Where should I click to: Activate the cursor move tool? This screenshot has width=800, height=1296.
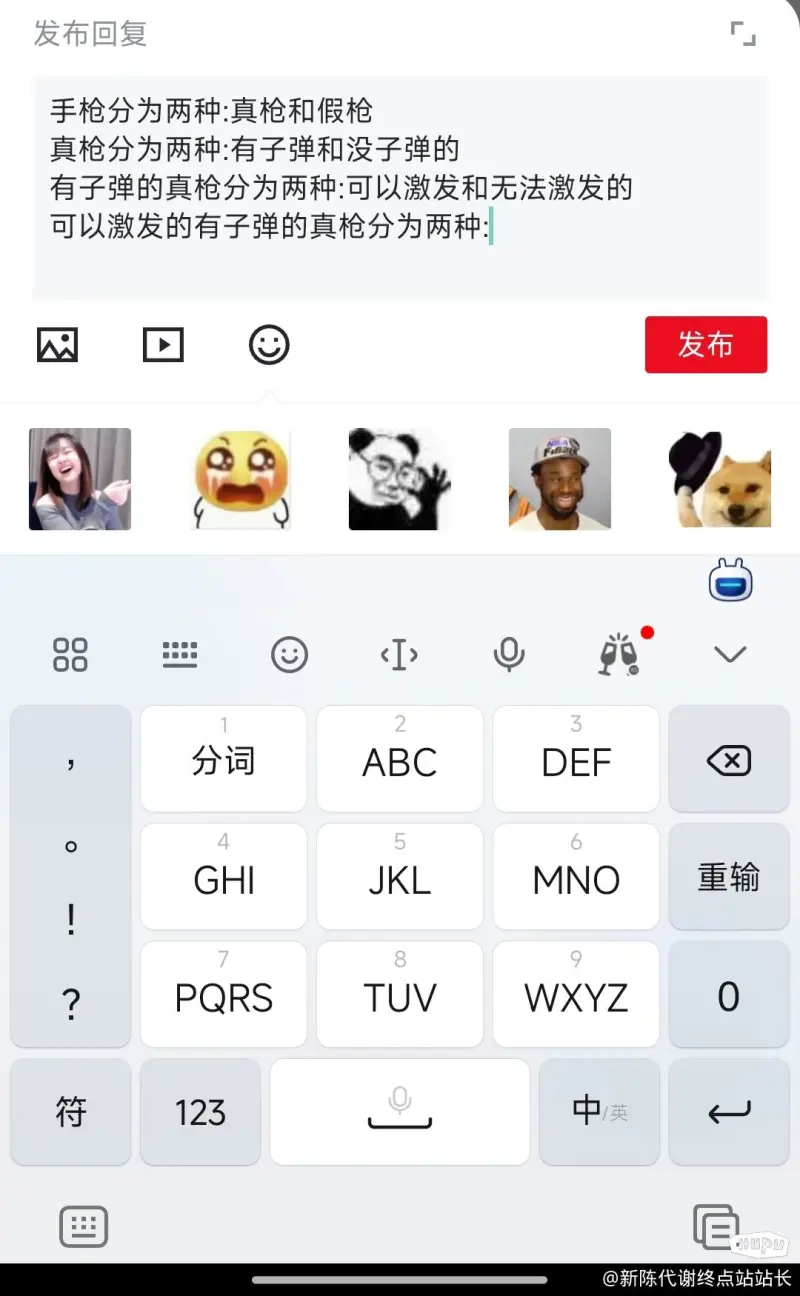[399, 655]
